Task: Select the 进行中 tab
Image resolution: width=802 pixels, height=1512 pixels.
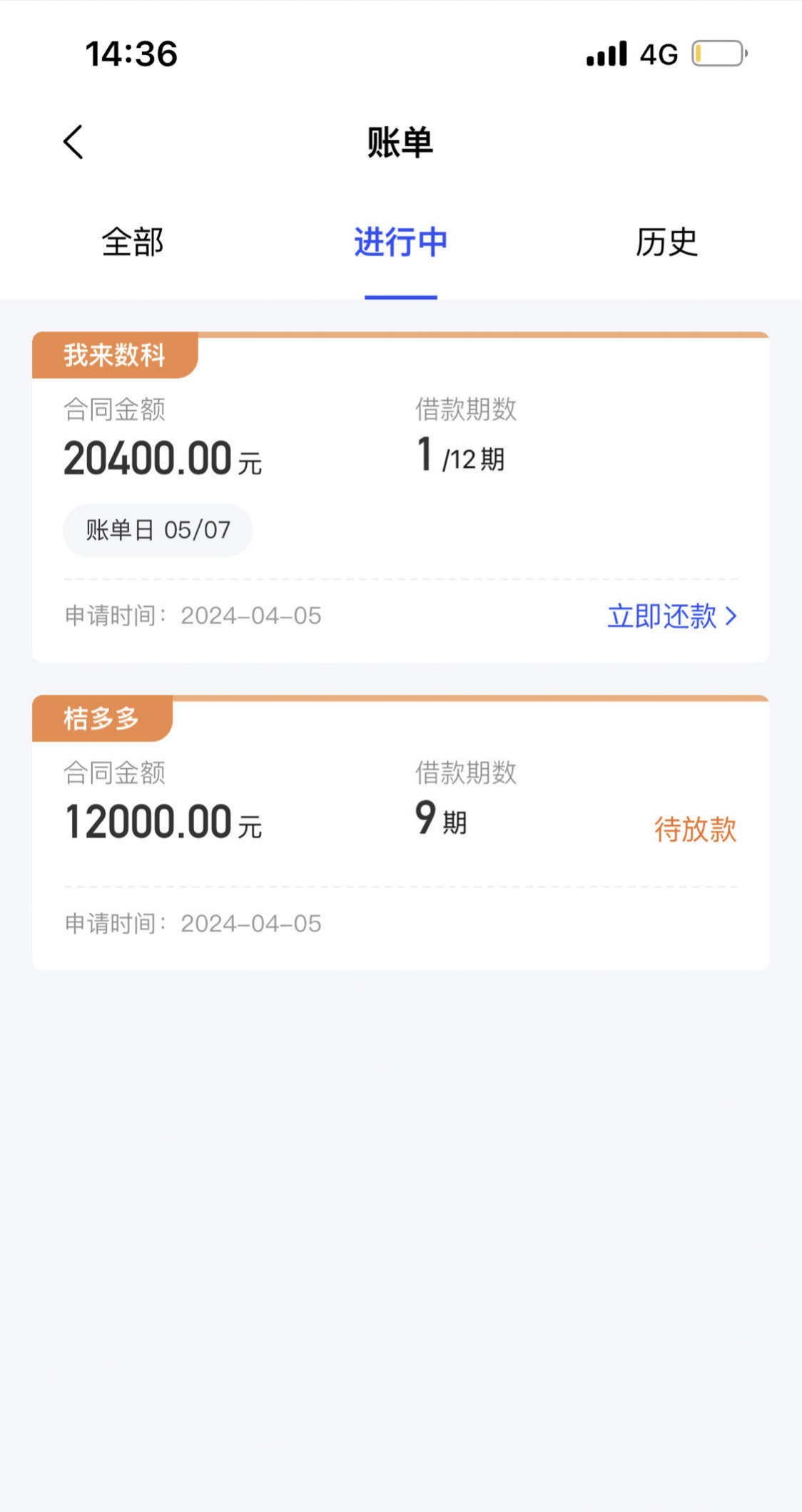Action: pos(400,242)
